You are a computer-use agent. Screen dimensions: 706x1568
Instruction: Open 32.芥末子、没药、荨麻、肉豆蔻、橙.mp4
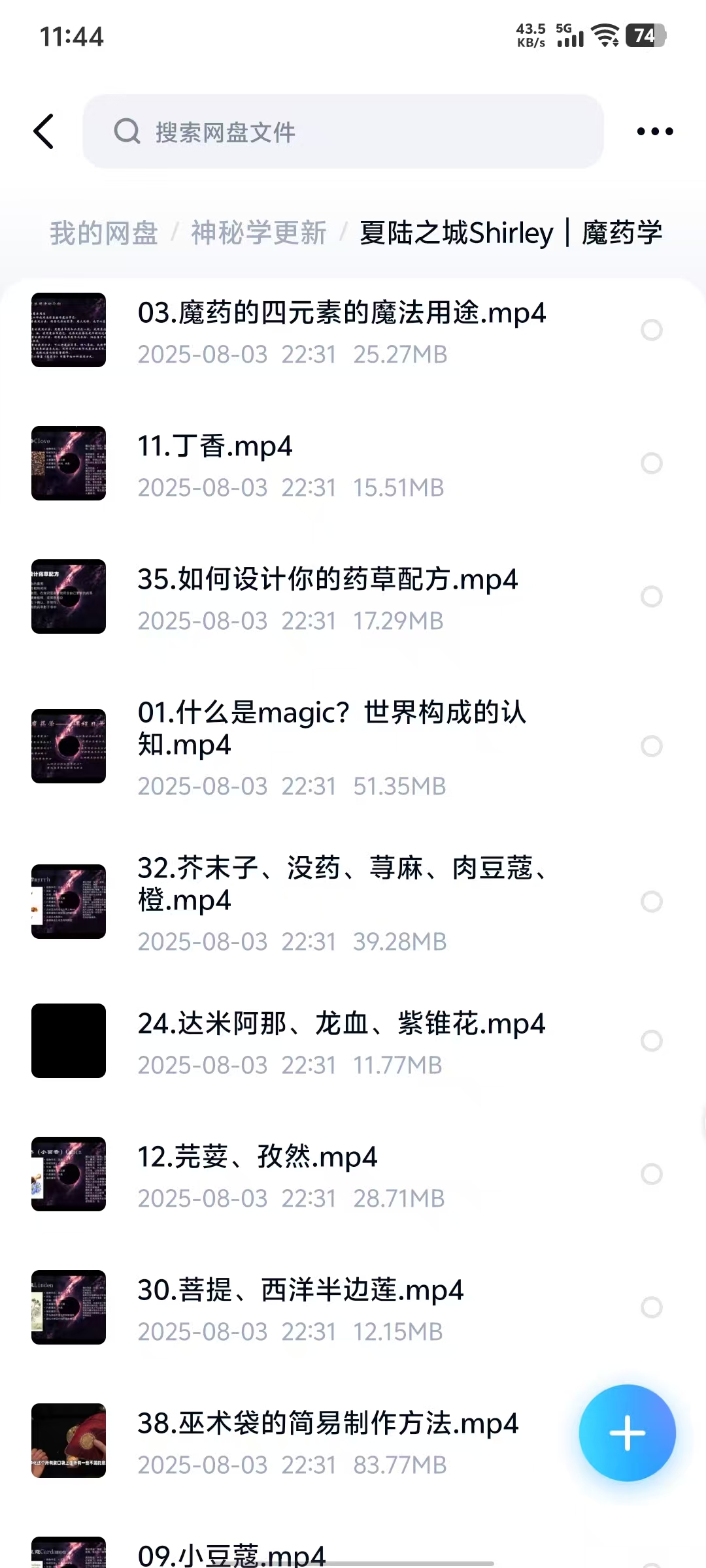pyautogui.click(x=341, y=884)
